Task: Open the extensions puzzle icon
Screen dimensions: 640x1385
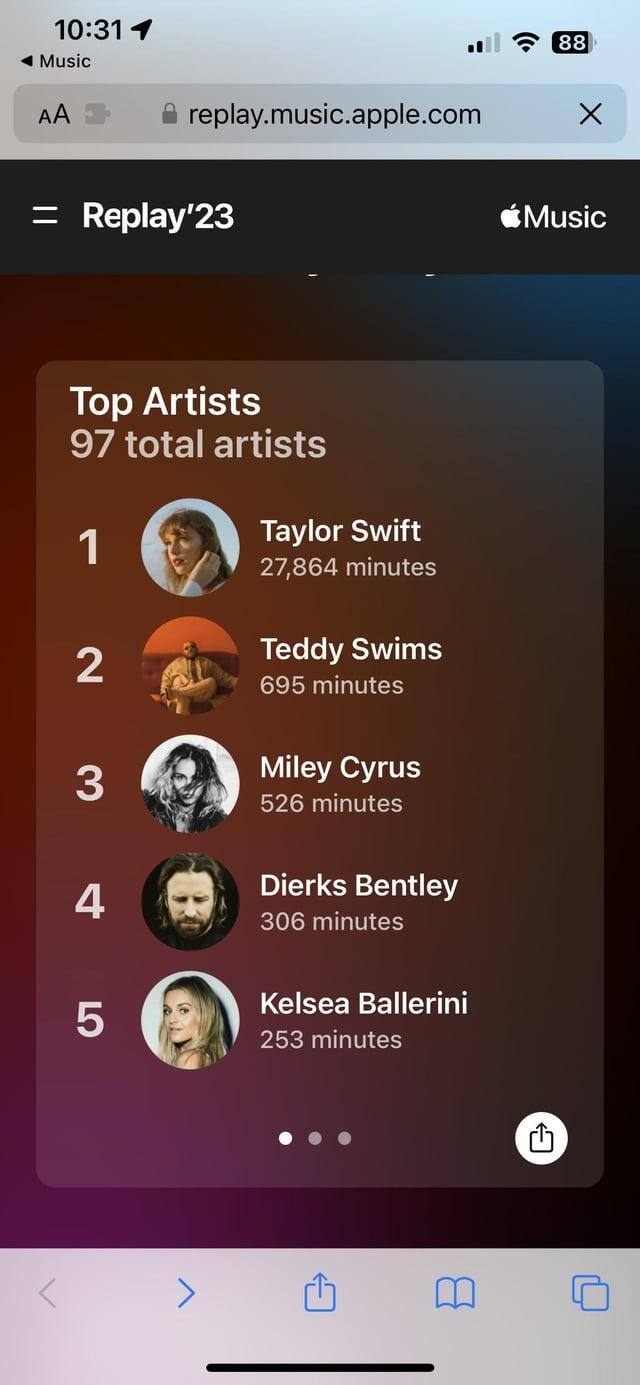Action: (97, 115)
